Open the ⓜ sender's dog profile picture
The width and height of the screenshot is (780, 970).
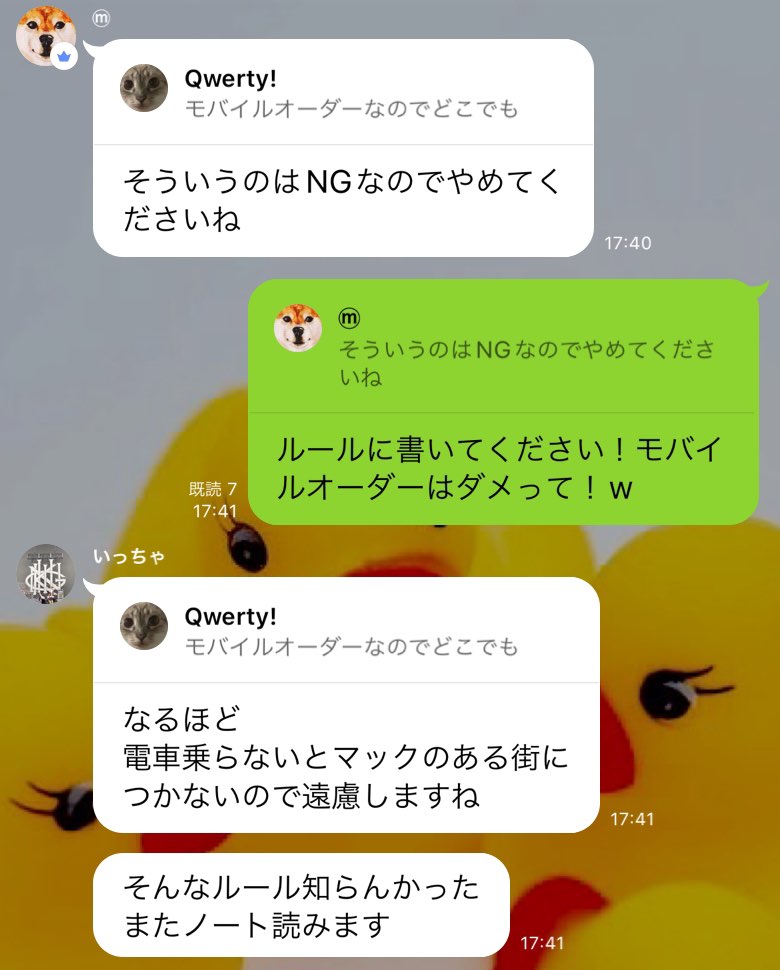pos(45,36)
